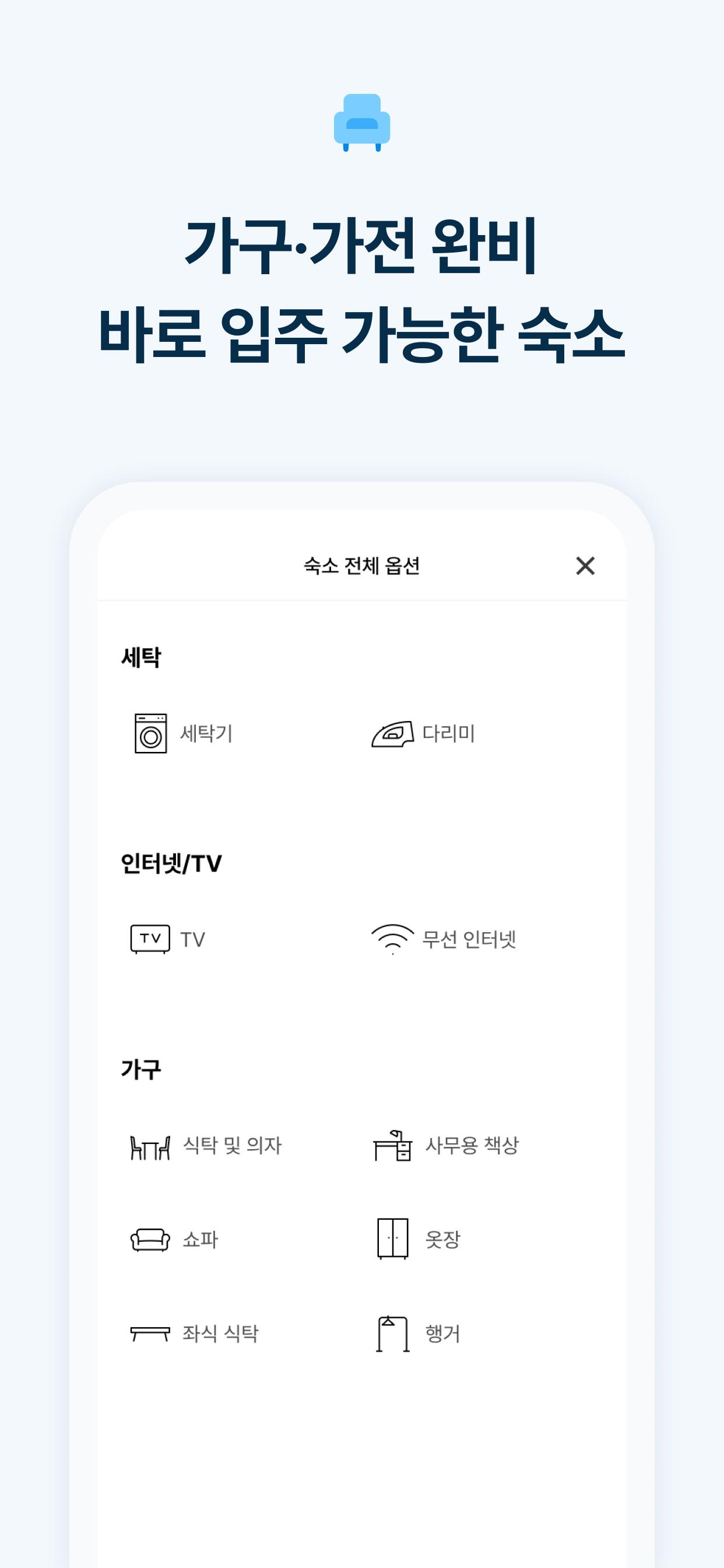Select the 사무용 책상 desk icon
The image size is (724, 1568).
393,1143
